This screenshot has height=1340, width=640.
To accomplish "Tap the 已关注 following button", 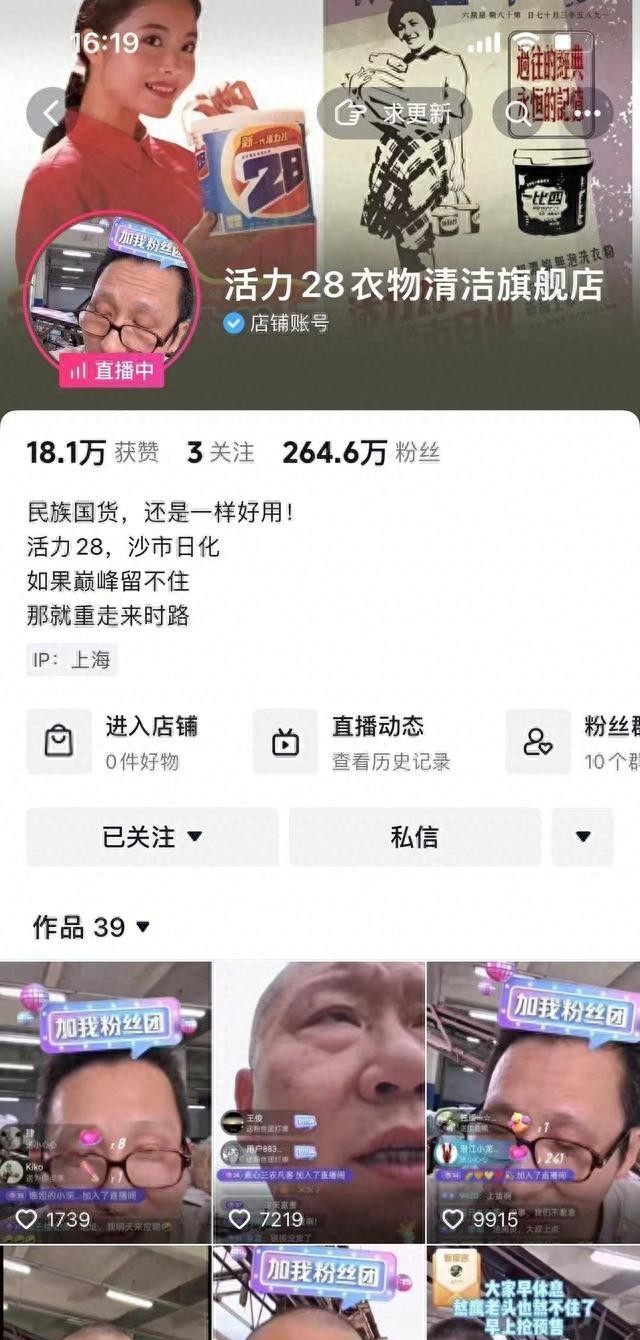I will pos(152,837).
